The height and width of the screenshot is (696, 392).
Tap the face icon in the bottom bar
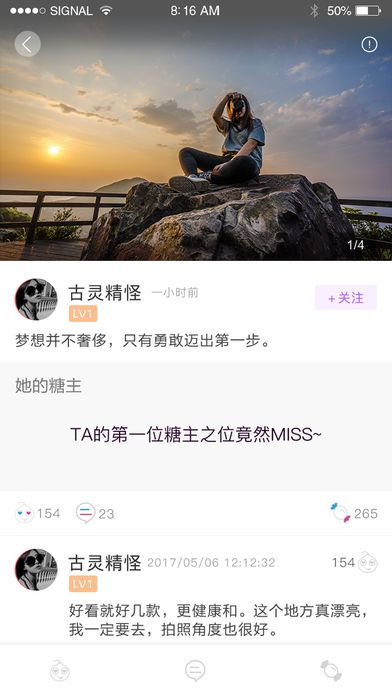(60, 670)
